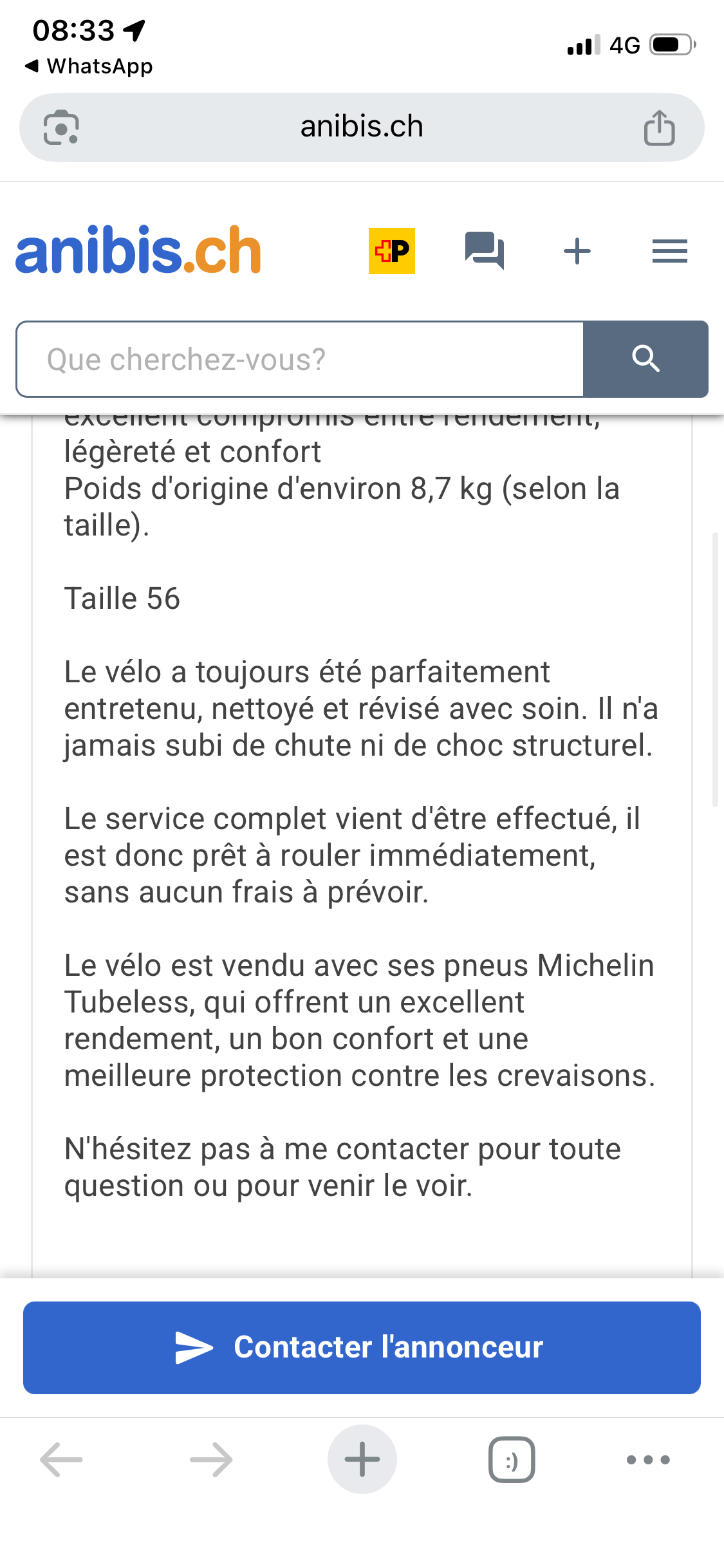Open the Swiss Post yellow icon
The width and height of the screenshot is (724, 1568).
[x=392, y=251]
